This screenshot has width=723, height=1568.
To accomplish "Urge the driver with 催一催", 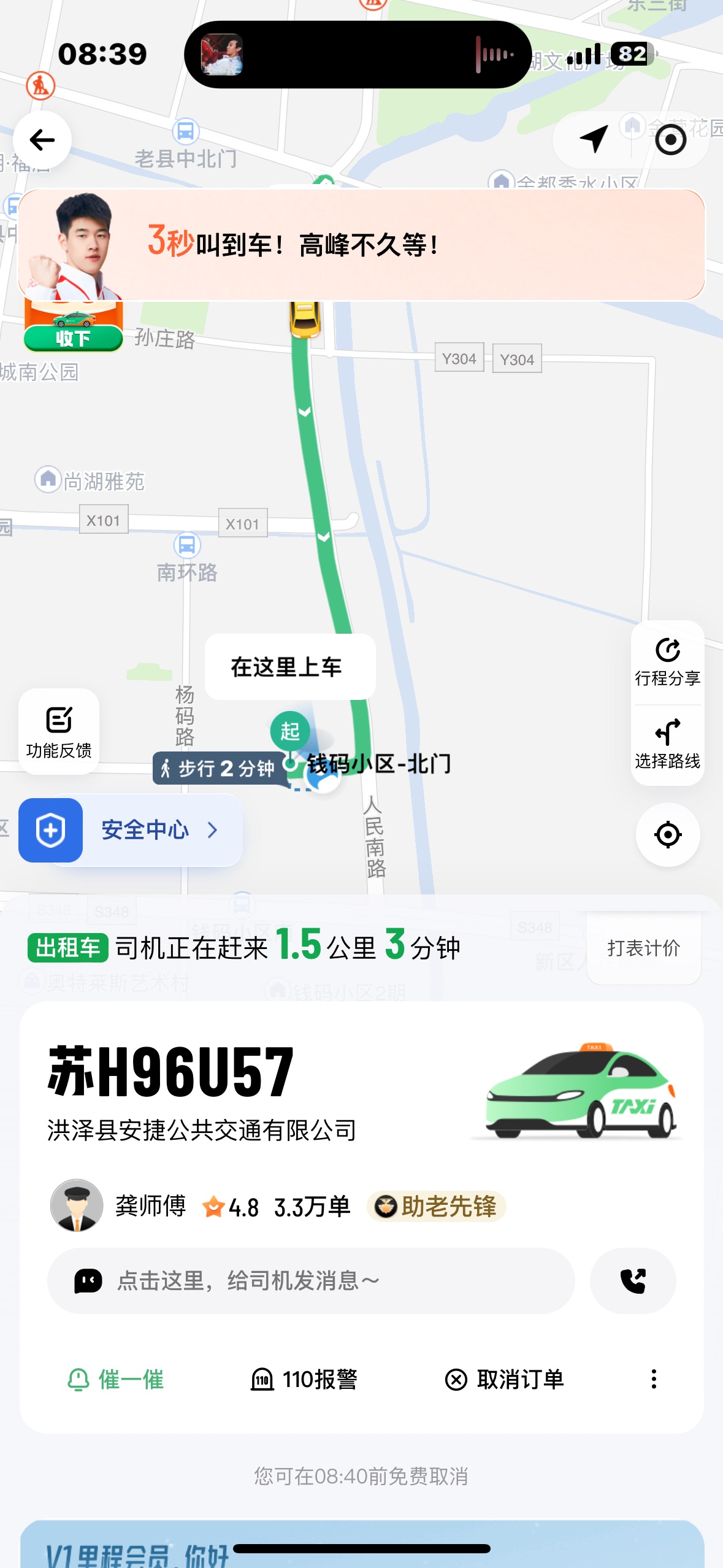I will click(x=116, y=1379).
